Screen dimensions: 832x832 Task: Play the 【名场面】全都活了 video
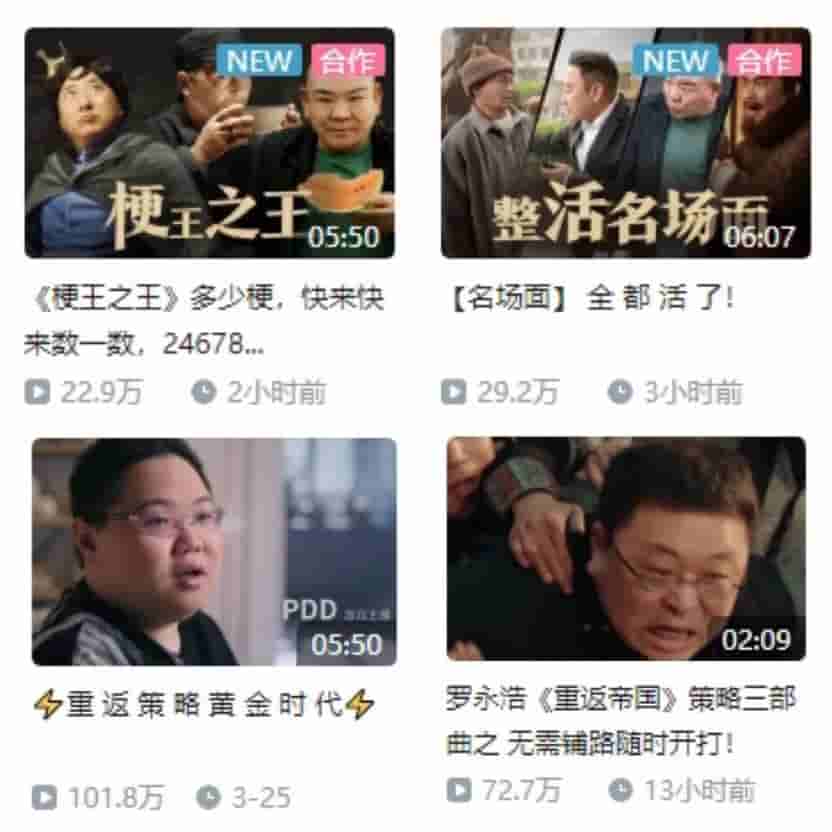[x=625, y=143]
